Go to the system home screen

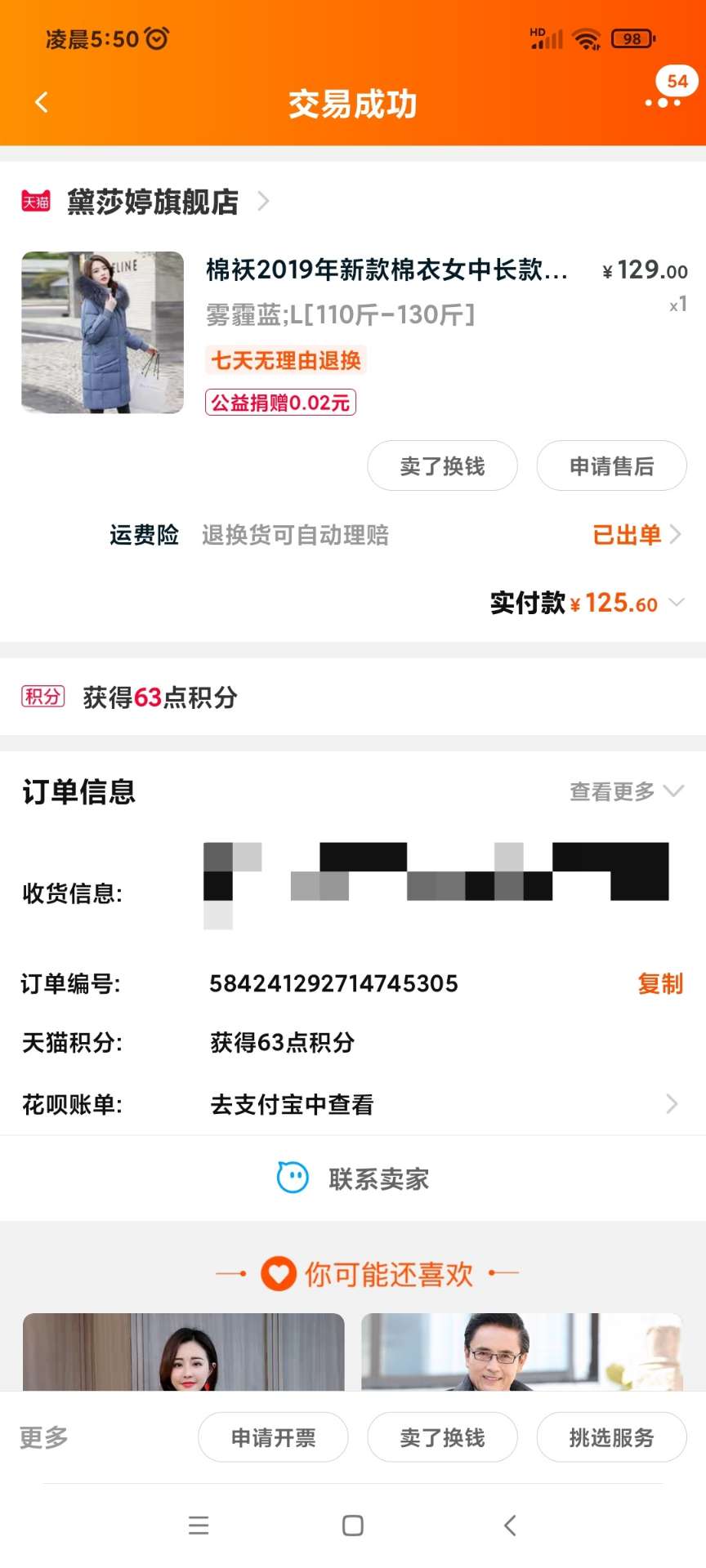353,1526
